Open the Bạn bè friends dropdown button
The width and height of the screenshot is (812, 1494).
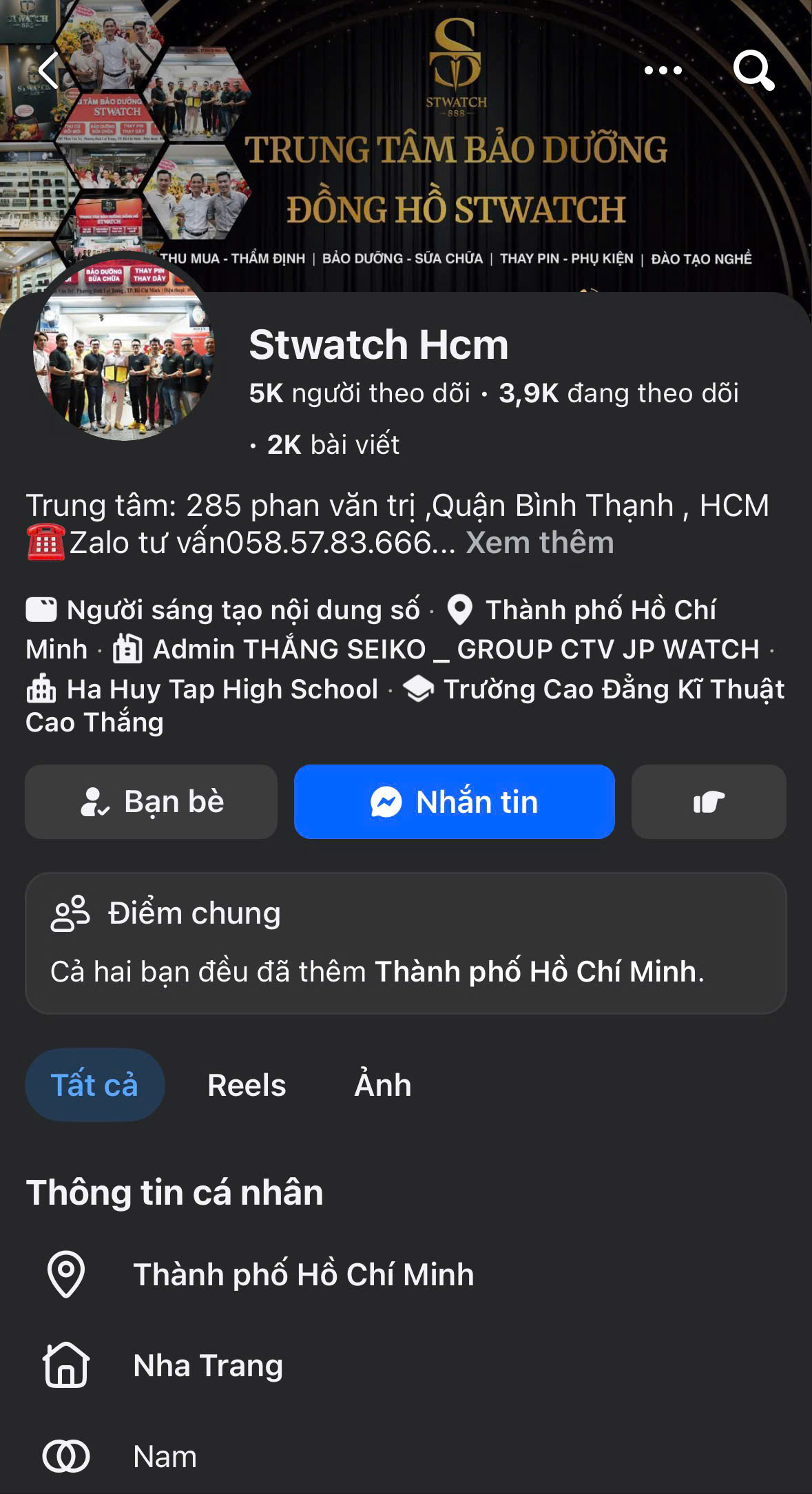(x=151, y=801)
